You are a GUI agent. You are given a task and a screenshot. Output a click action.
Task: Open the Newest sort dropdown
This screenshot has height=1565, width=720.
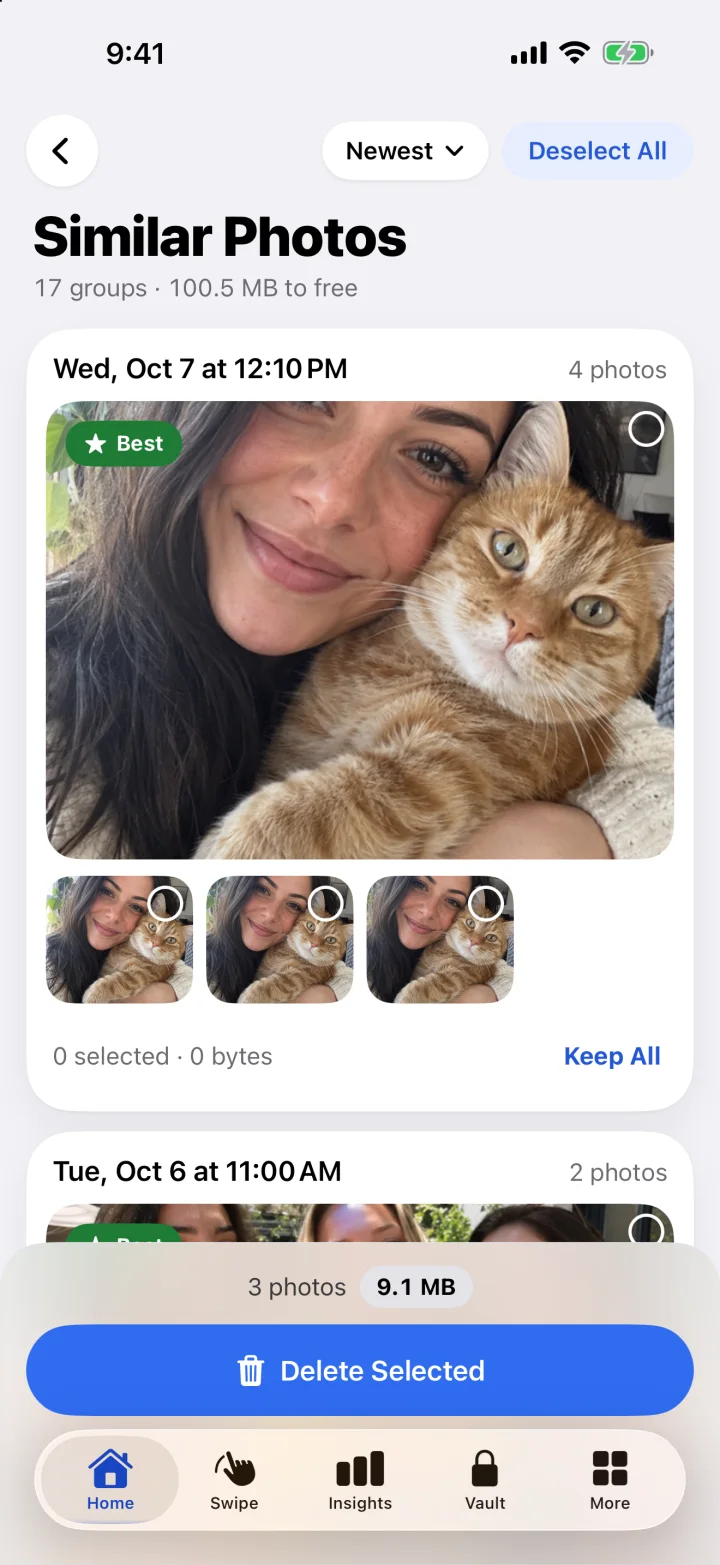[405, 151]
